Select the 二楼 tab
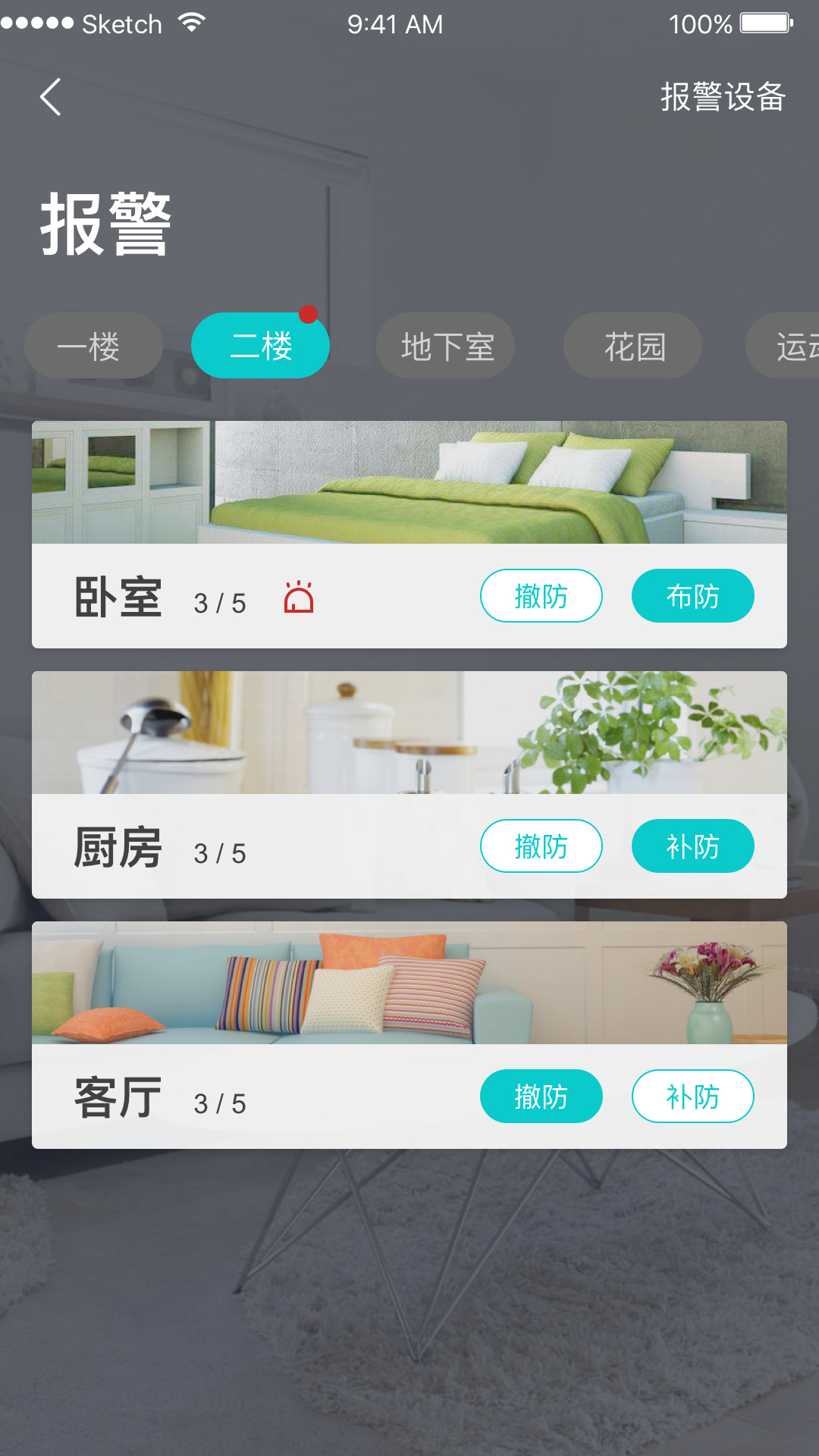 pos(260,347)
